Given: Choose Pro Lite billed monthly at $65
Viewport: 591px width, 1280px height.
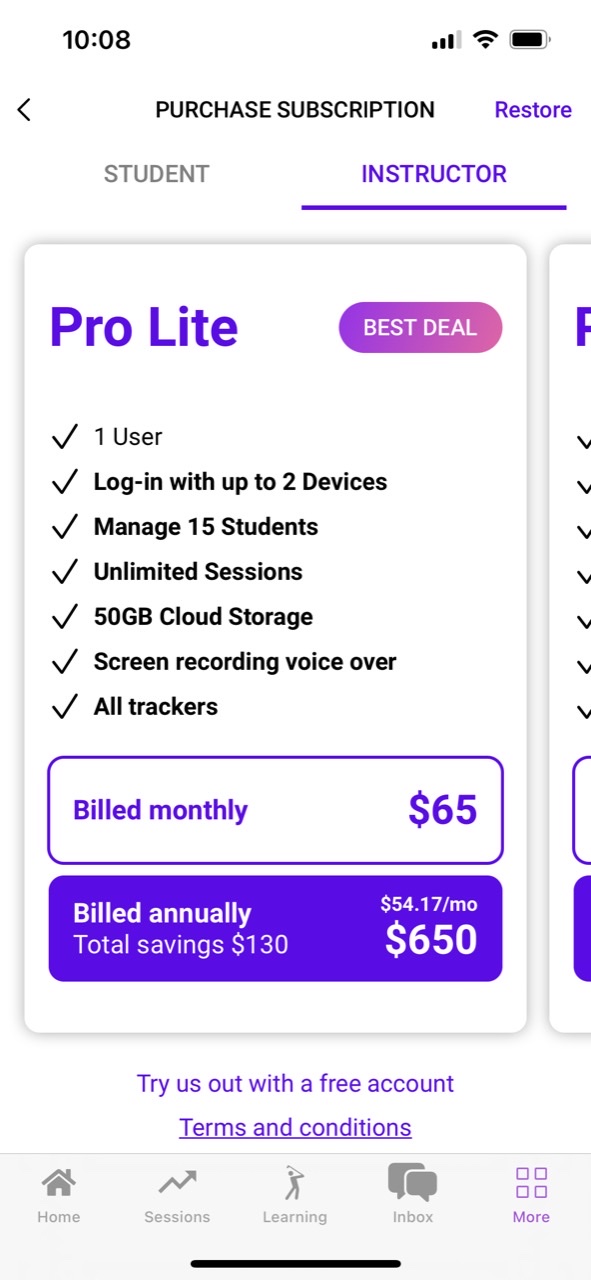Looking at the screenshot, I should [275, 810].
